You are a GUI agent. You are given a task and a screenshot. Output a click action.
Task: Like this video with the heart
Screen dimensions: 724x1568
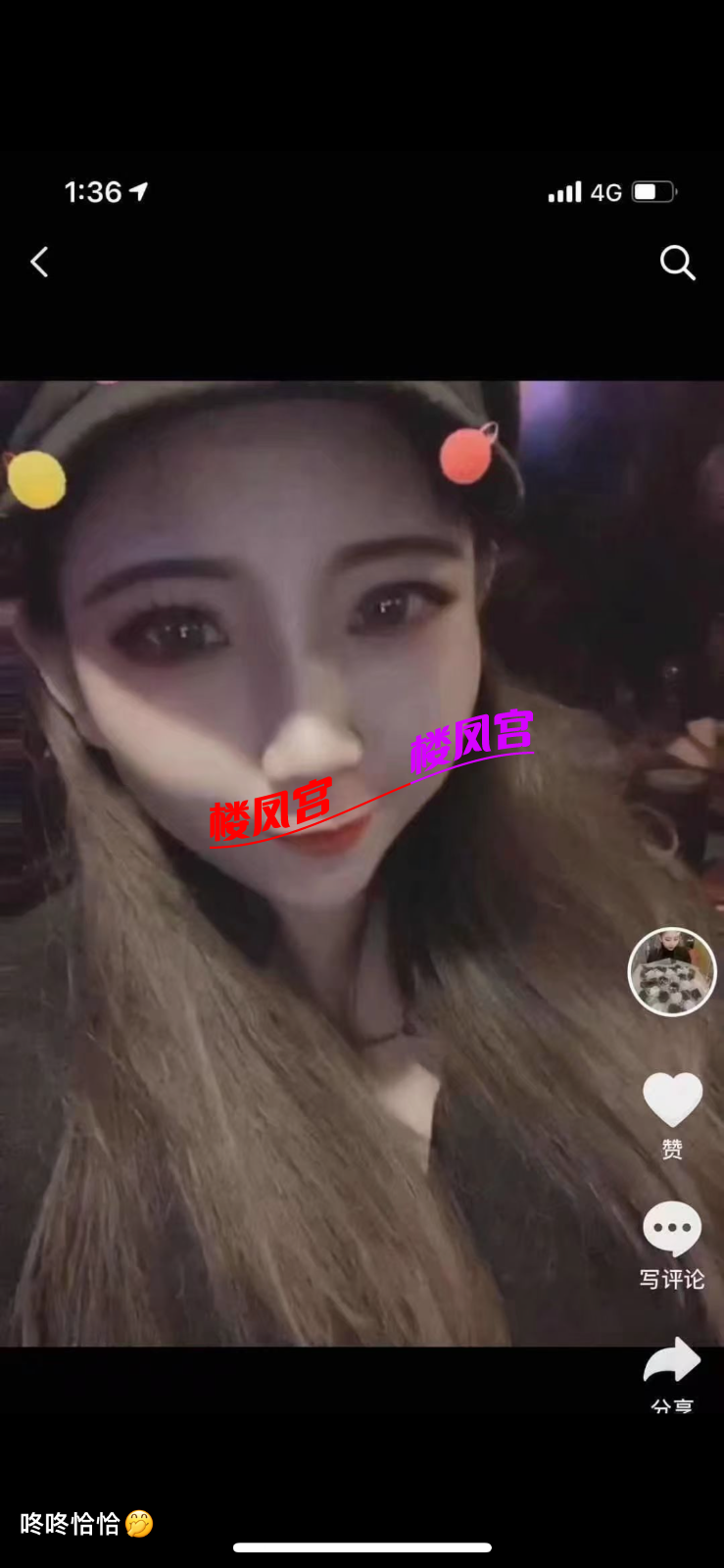pyautogui.click(x=672, y=1101)
